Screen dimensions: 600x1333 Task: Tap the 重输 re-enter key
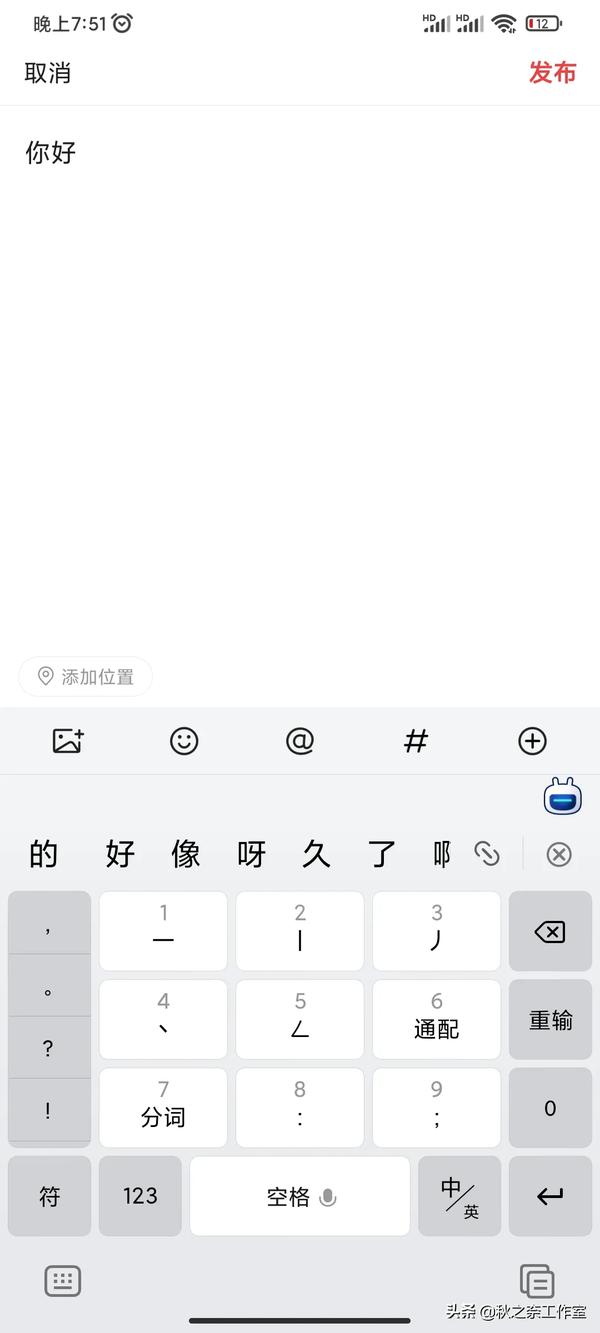pos(550,1020)
